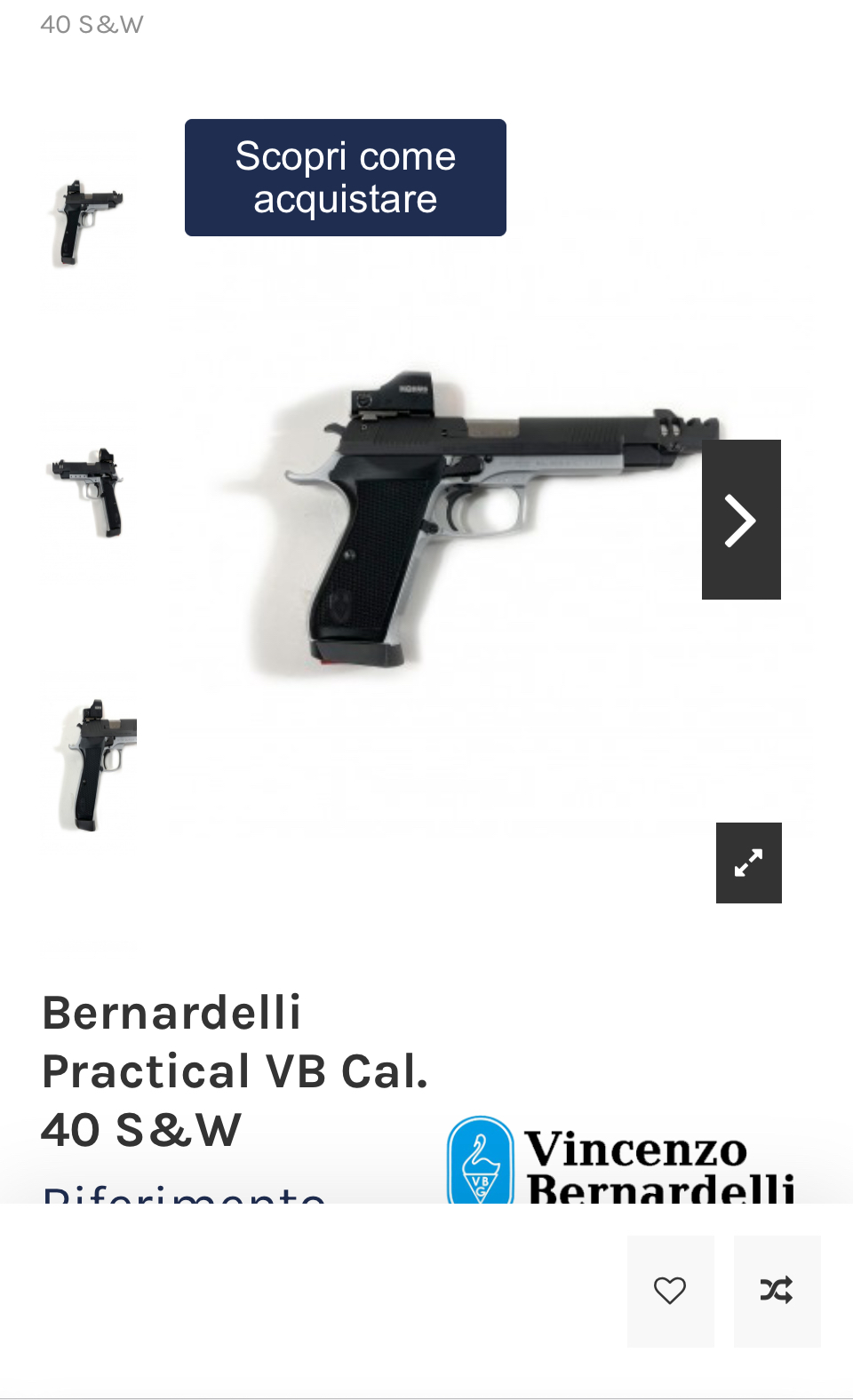The height and width of the screenshot is (1400, 853).
Task: Show the next product image
Action: pyautogui.click(x=741, y=520)
